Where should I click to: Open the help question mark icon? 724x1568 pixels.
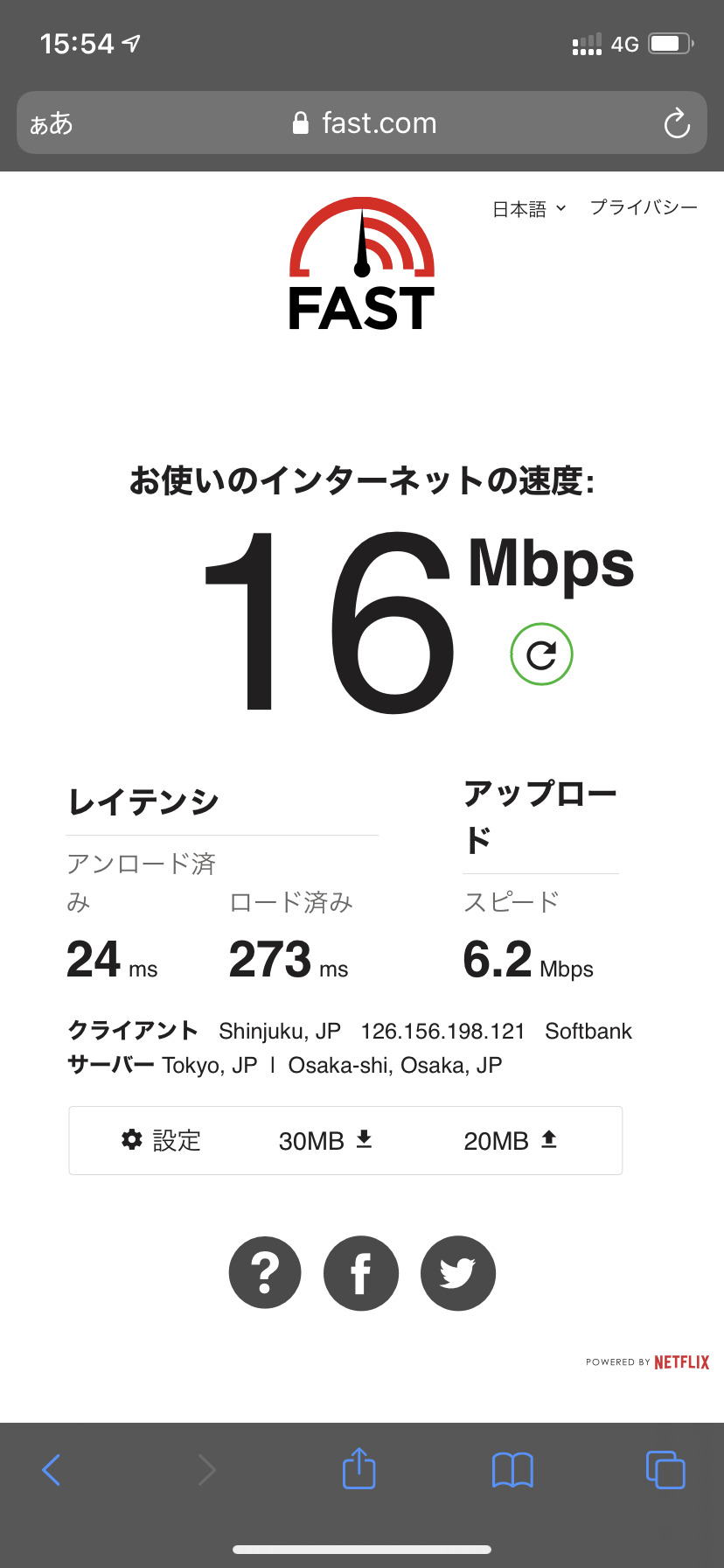pos(265,1273)
